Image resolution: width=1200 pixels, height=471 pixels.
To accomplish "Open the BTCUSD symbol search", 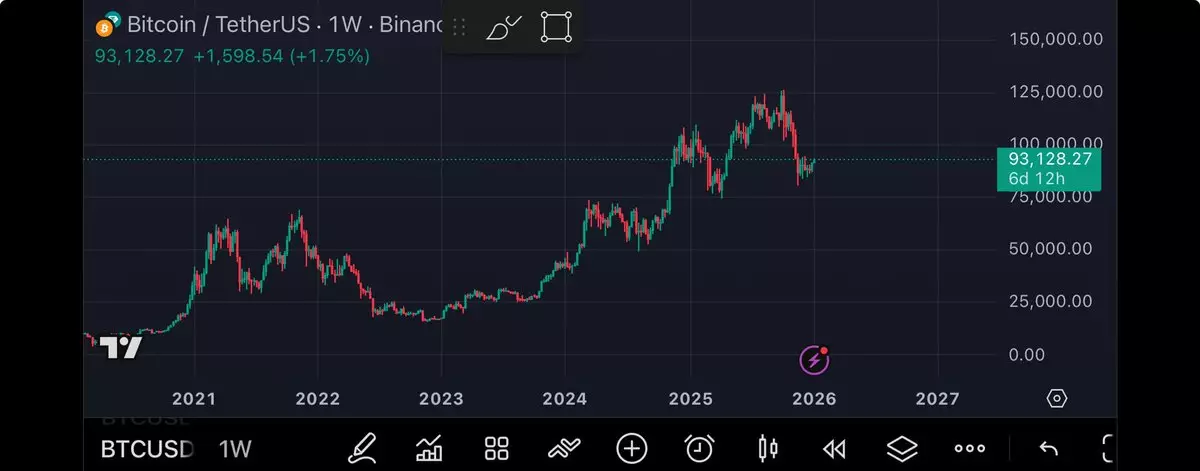I will [x=147, y=448].
